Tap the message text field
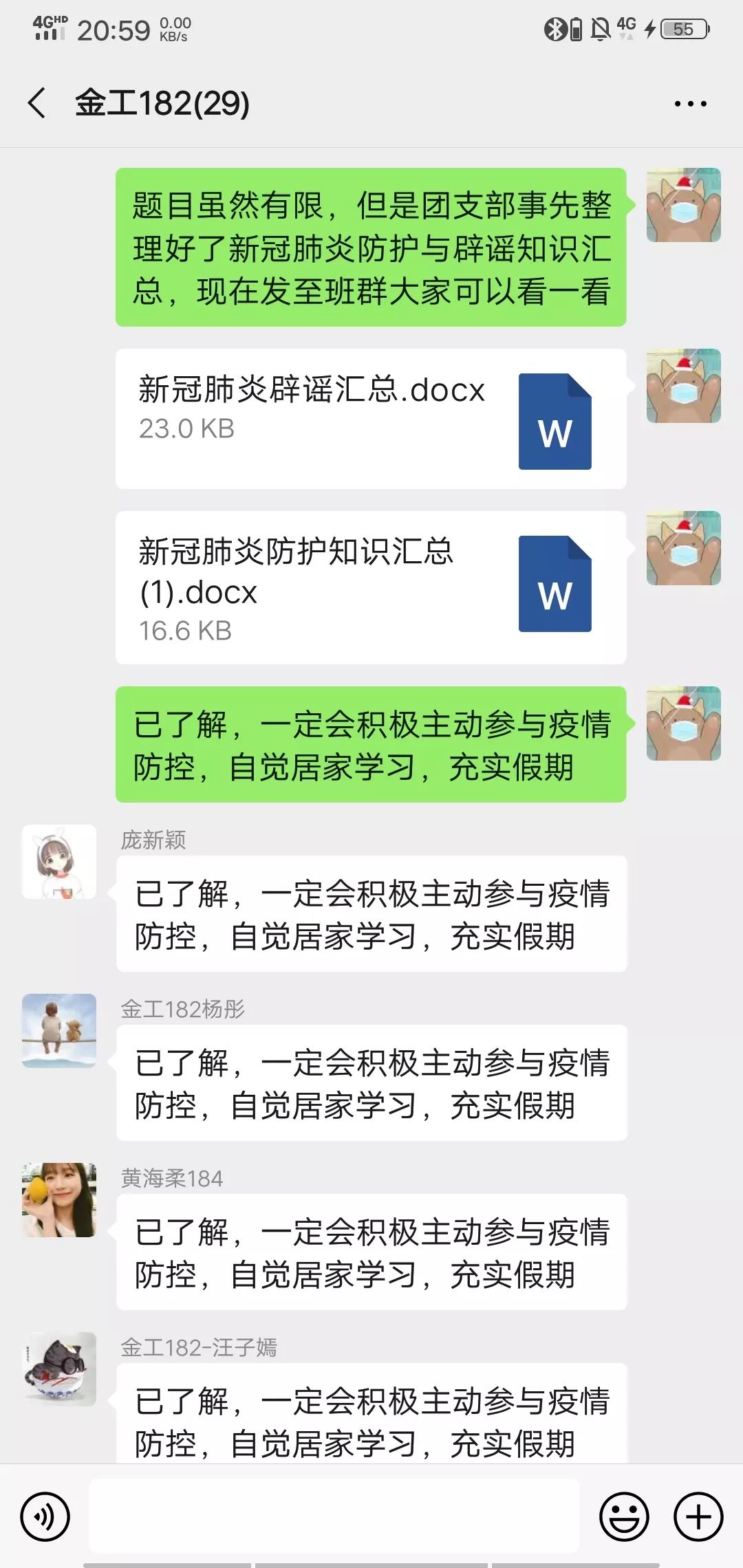This screenshot has height=1568, width=743. pyautogui.click(x=334, y=1516)
